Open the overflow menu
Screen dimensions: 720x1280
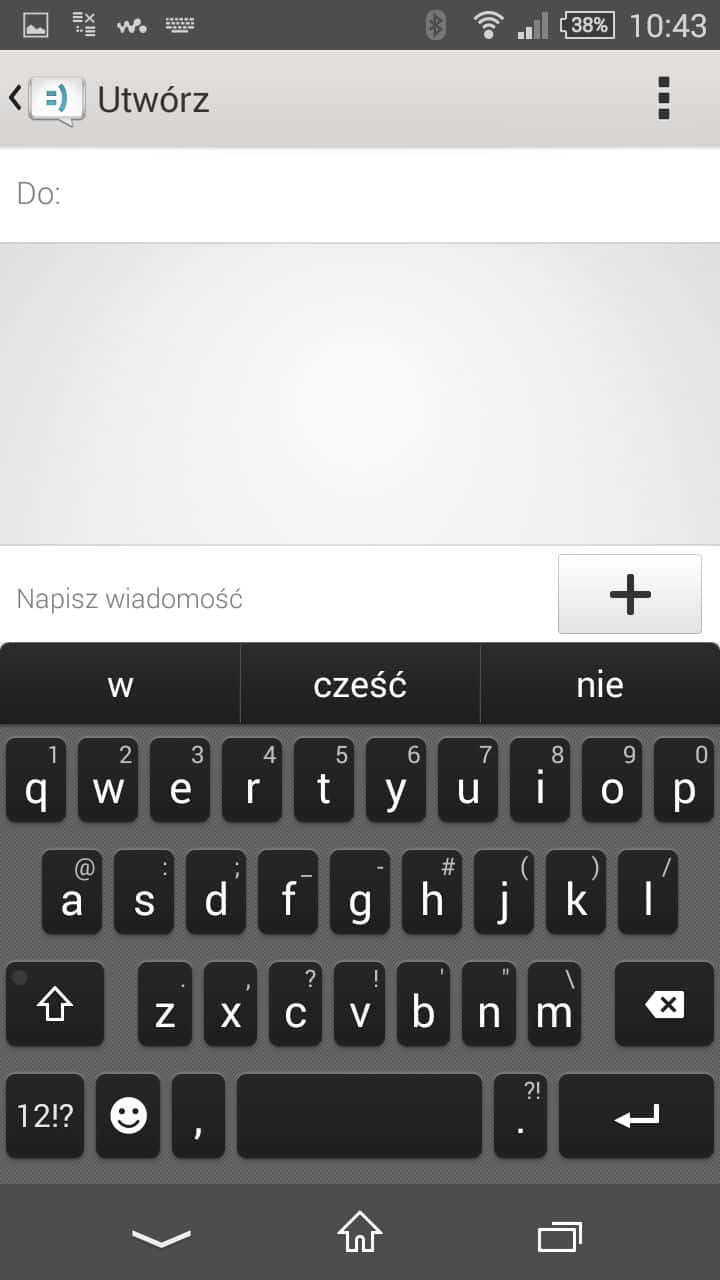point(663,99)
